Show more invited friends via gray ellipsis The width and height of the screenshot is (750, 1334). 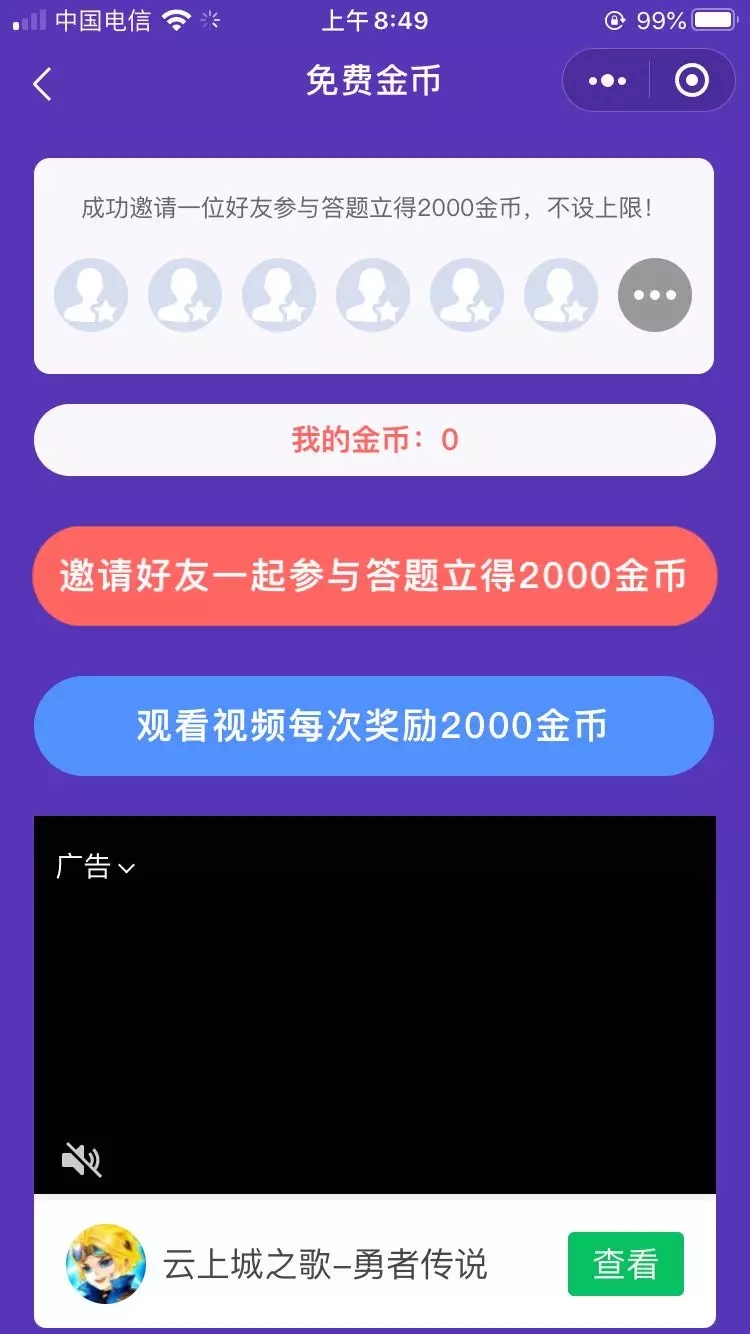pos(654,295)
